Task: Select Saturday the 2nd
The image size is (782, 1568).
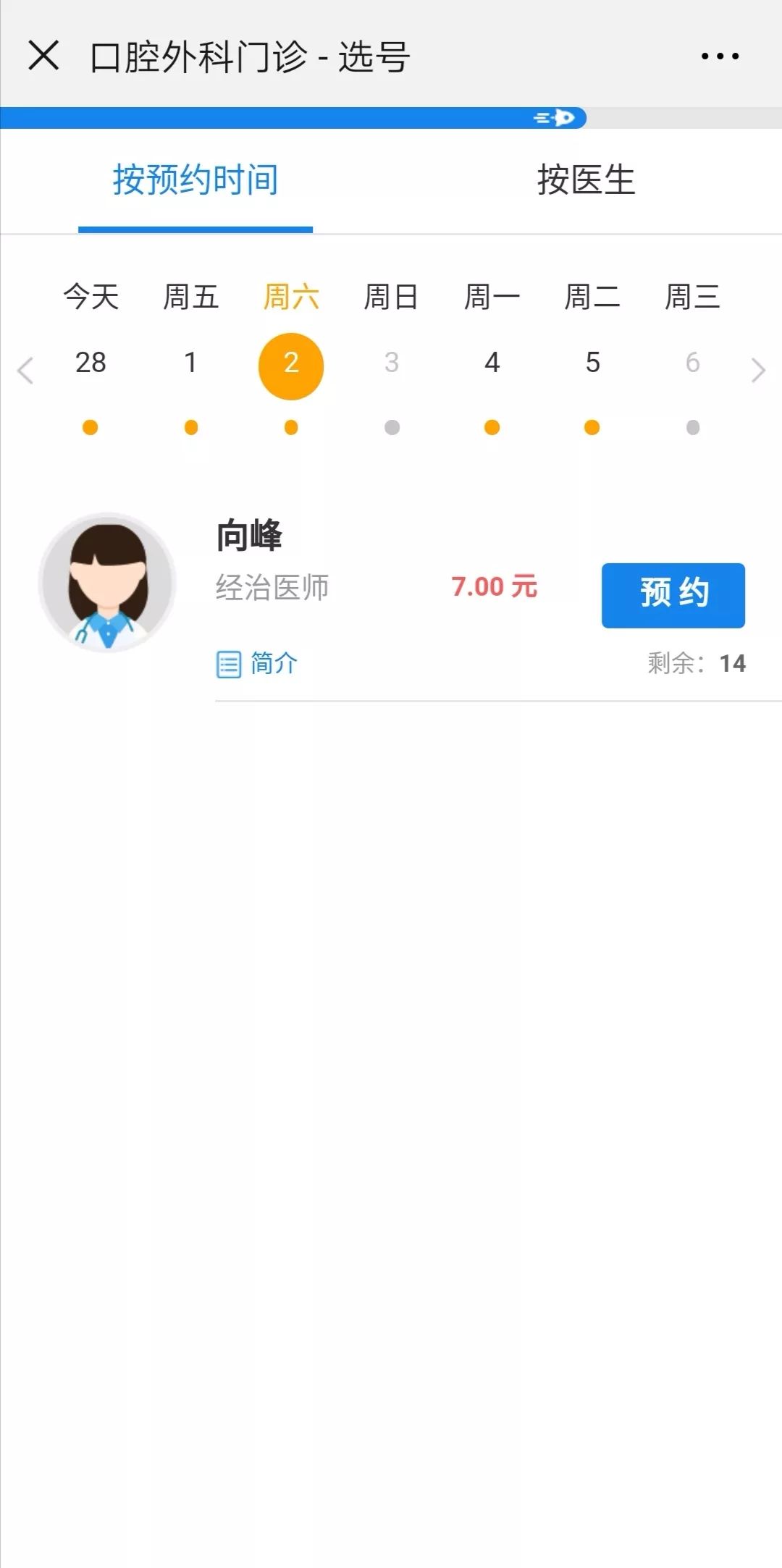Action: click(x=291, y=366)
